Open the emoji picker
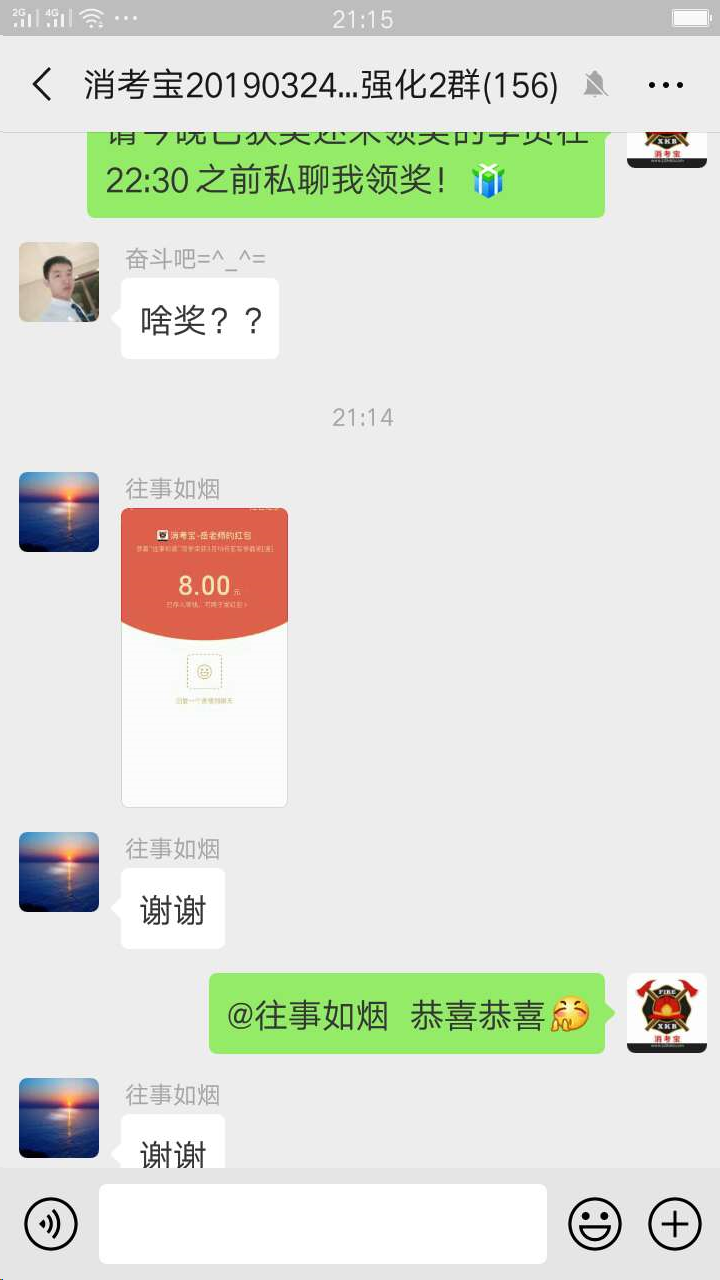 point(595,1223)
